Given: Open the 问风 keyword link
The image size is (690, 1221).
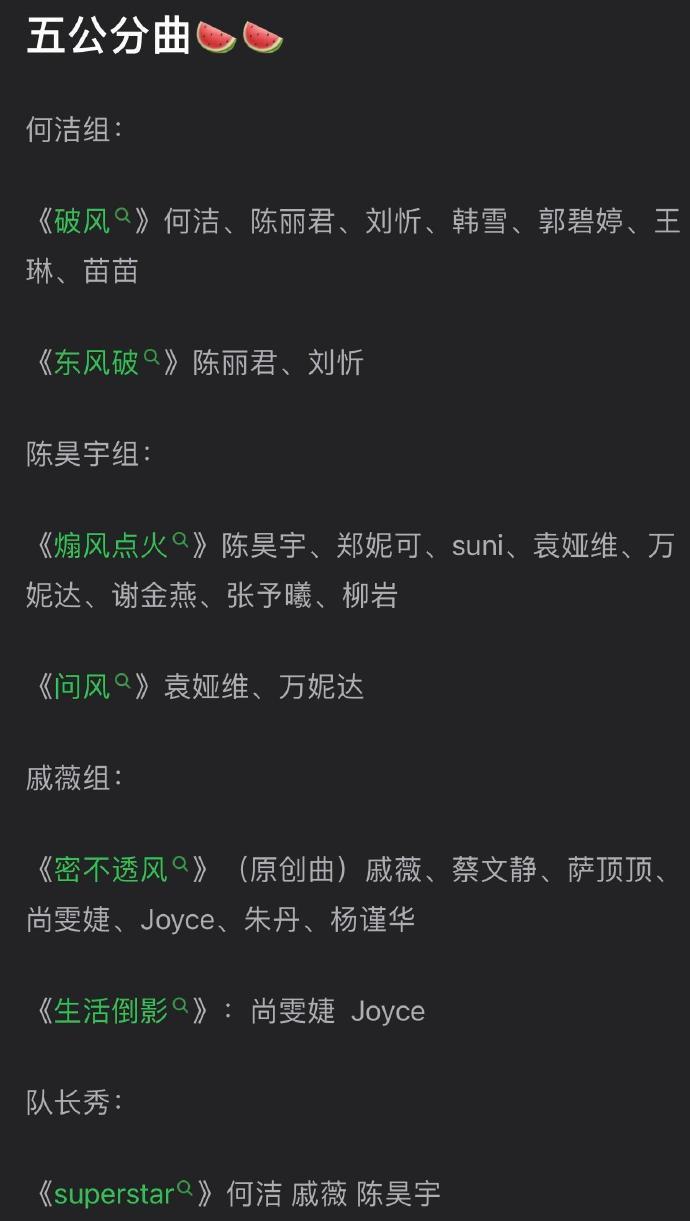Looking at the screenshot, I should (91, 687).
